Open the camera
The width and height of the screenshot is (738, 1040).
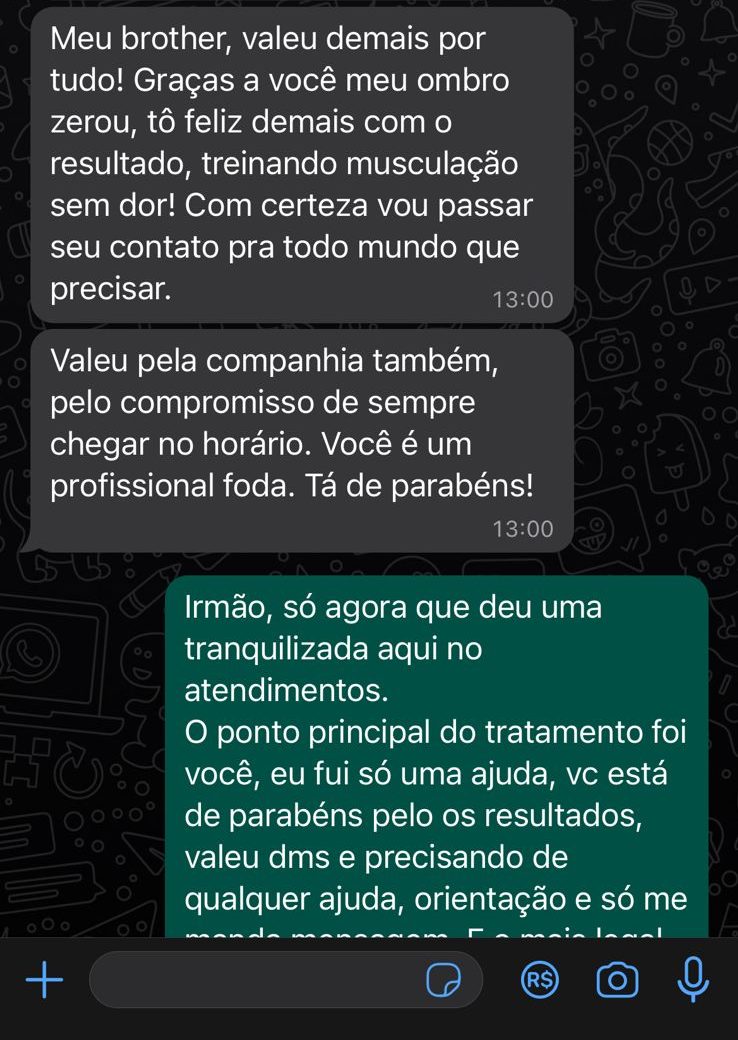click(617, 980)
